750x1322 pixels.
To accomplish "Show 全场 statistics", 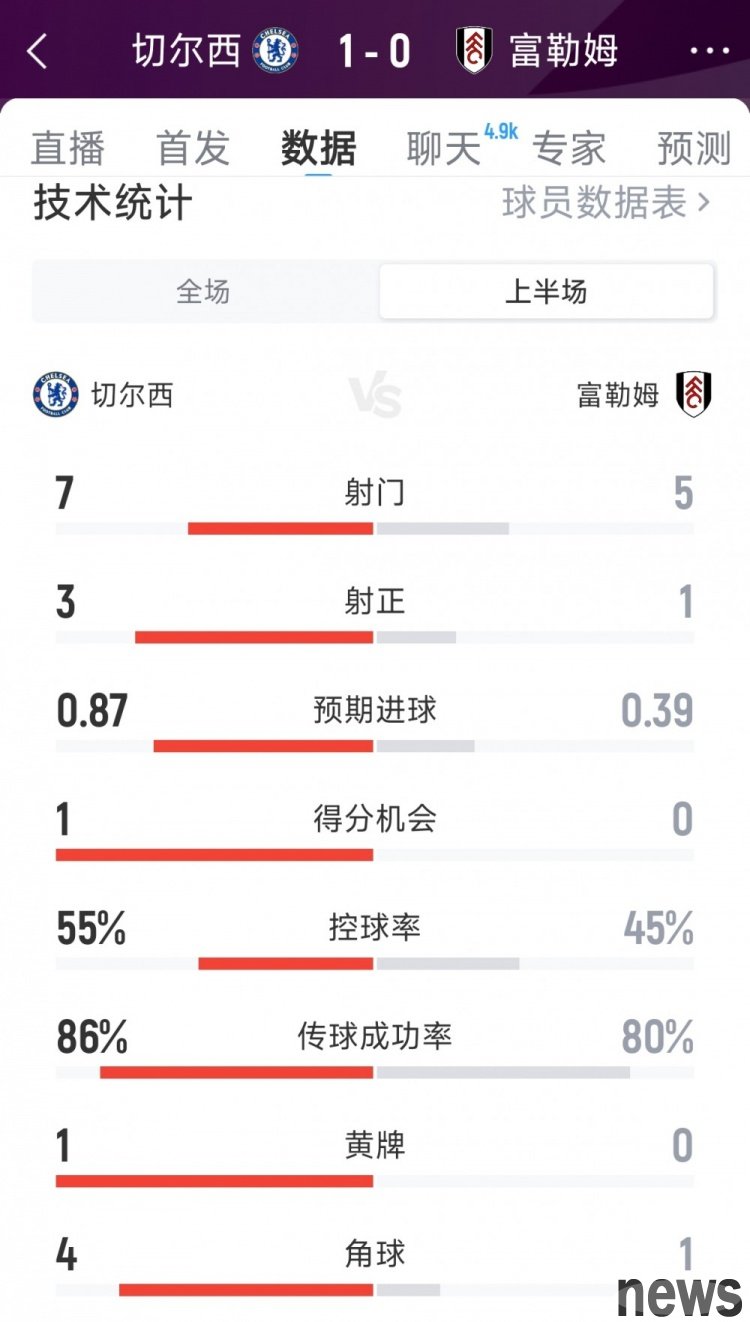I will (204, 292).
